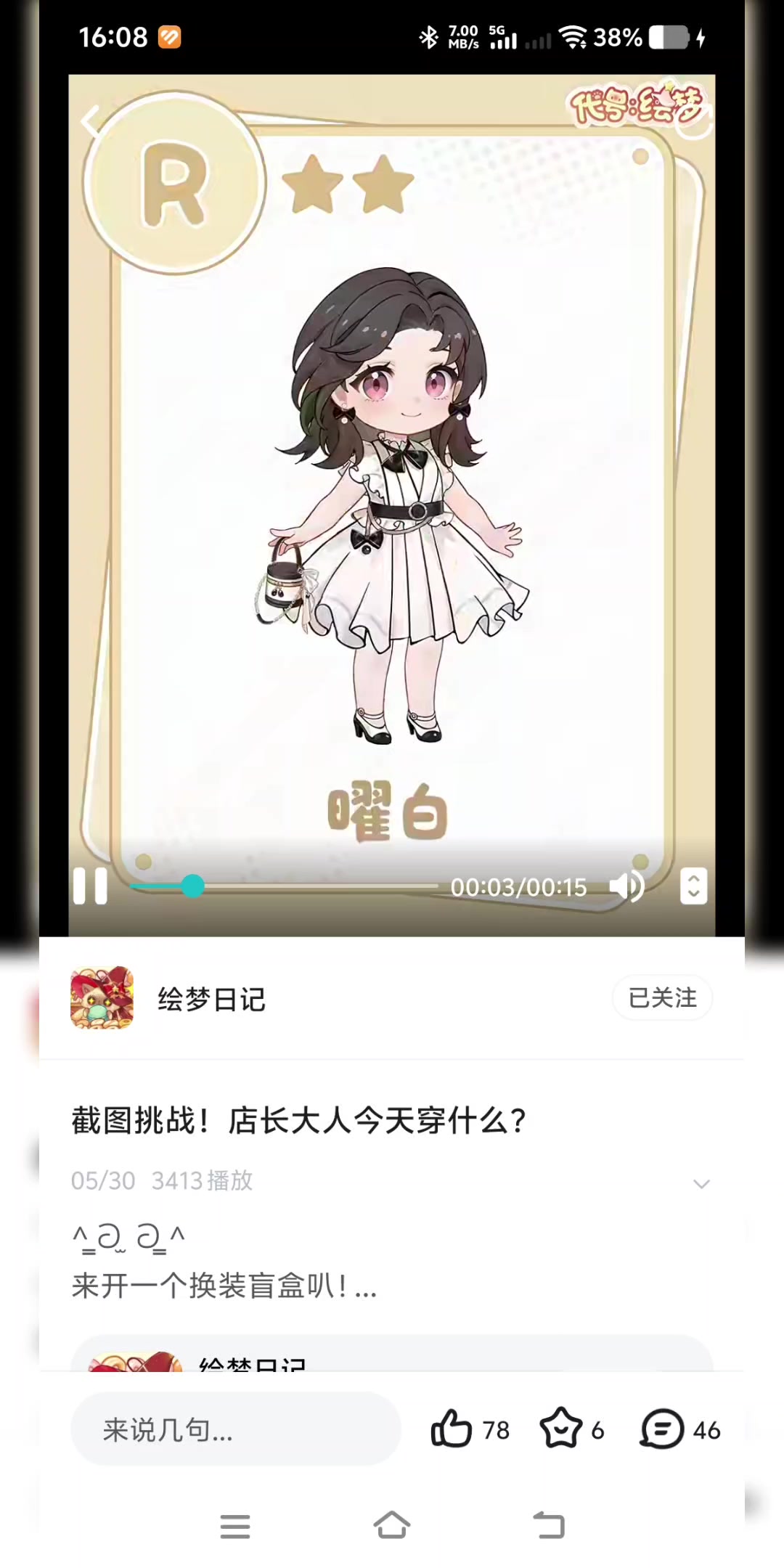This screenshot has height=1568, width=784.
Task: Tap the 已关注 follow button
Action: pos(662,998)
